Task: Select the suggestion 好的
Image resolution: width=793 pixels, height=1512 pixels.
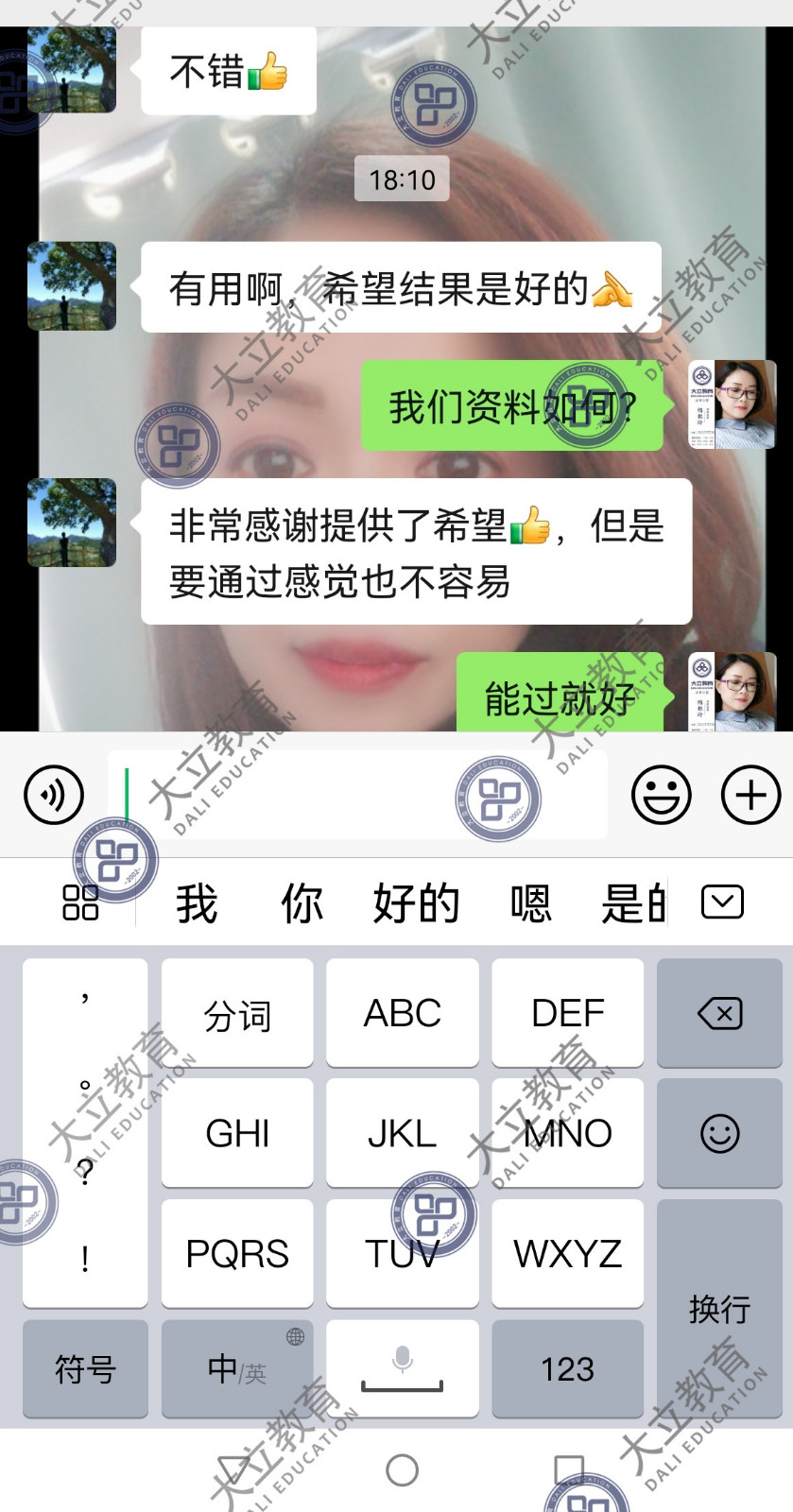Action: pyautogui.click(x=416, y=903)
